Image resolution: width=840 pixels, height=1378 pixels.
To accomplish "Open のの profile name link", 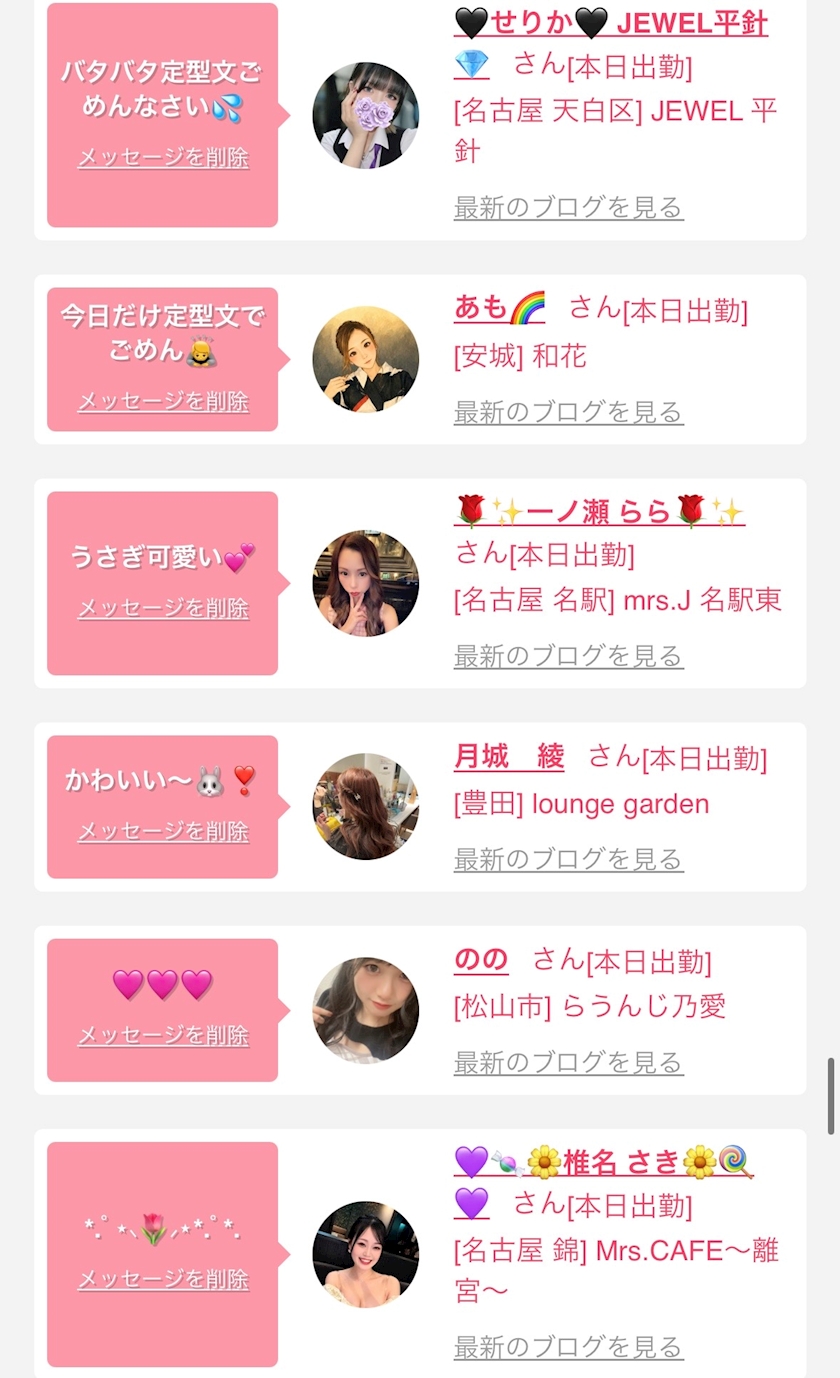I will [x=481, y=960].
